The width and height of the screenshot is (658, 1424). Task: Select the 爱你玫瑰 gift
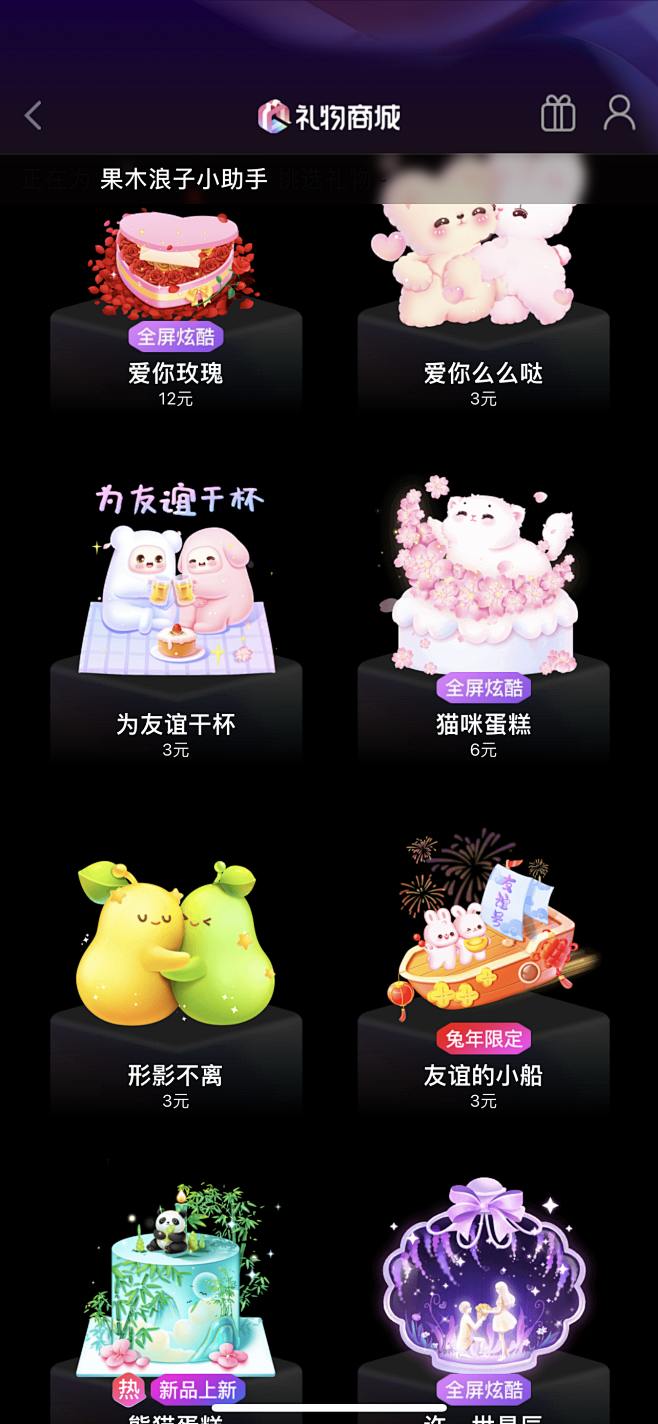pyautogui.click(x=176, y=300)
